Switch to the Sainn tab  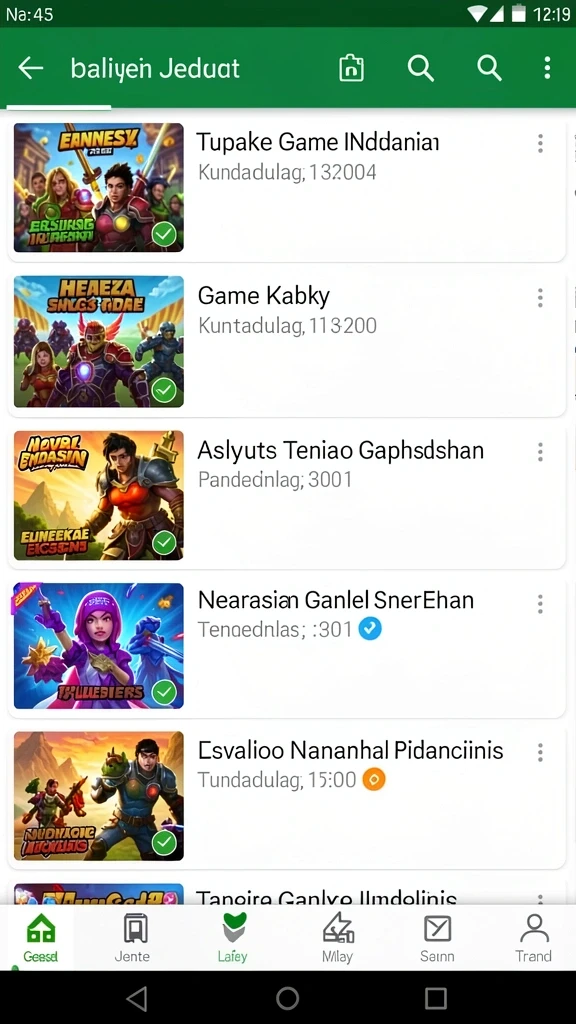pyautogui.click(x=437, y=937)
